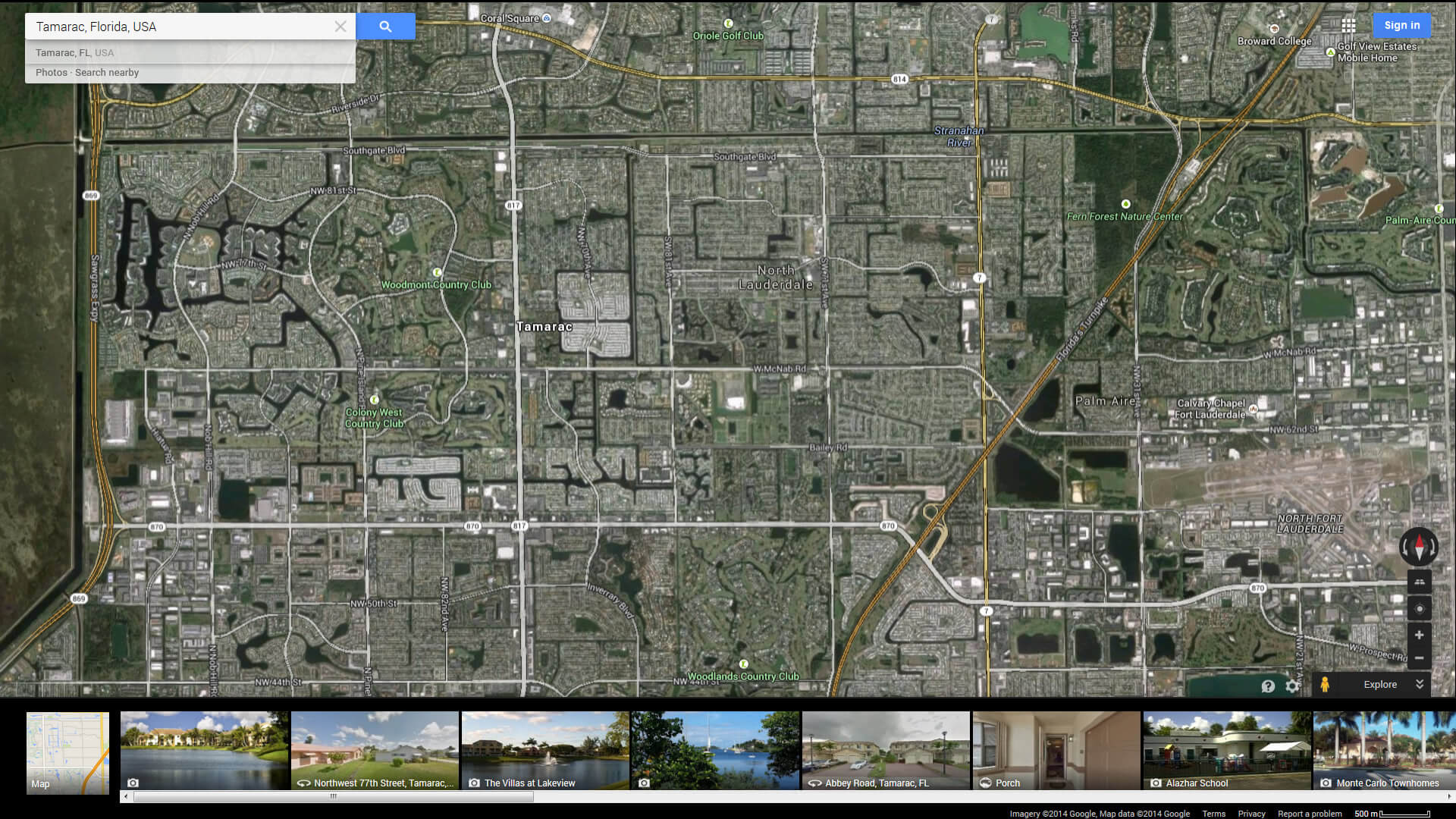Image resolution: width=1456 pixels, height=819 pixels.
Task: Reset orientation with the compass
Action: (x=1419, y=546)
